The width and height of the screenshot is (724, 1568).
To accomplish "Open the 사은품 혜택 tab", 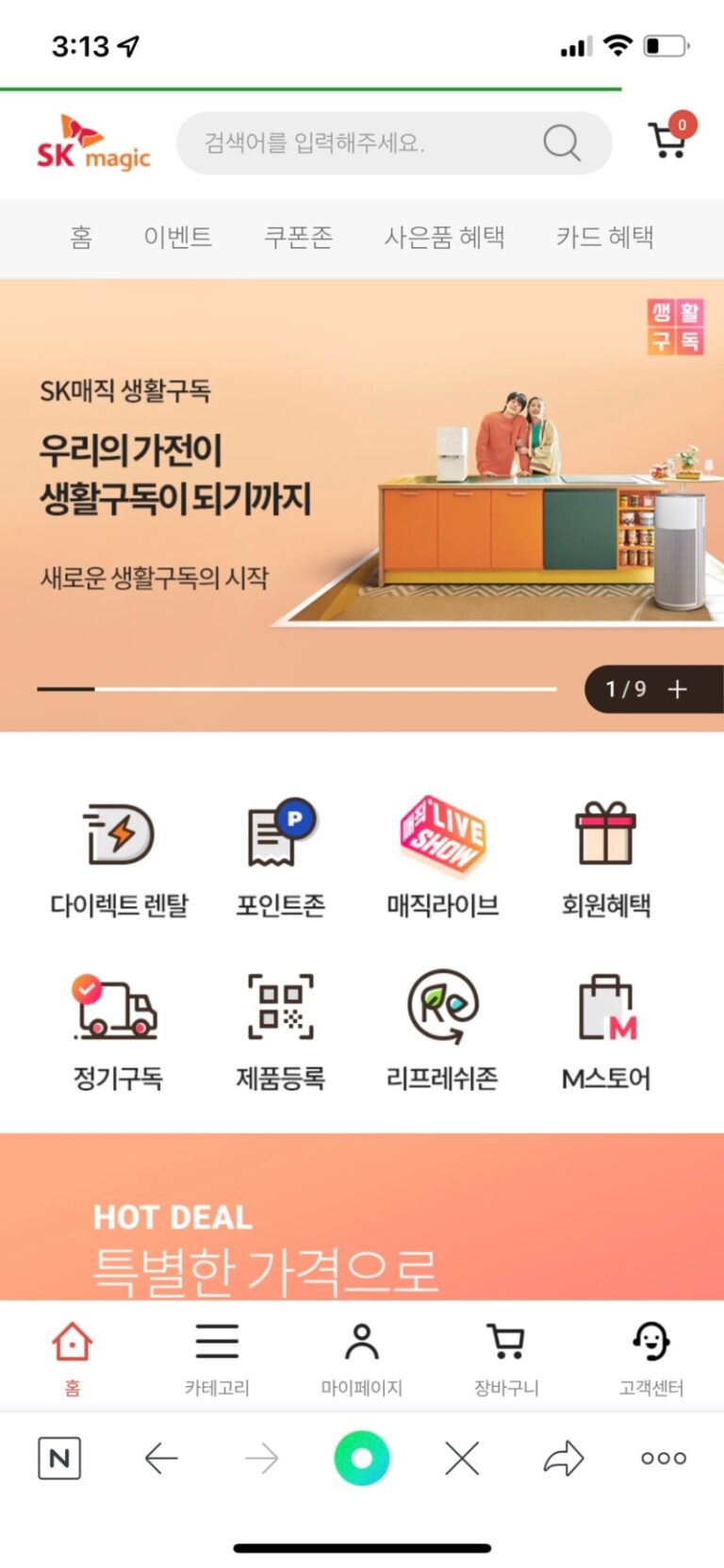I will tap(444, 237).
